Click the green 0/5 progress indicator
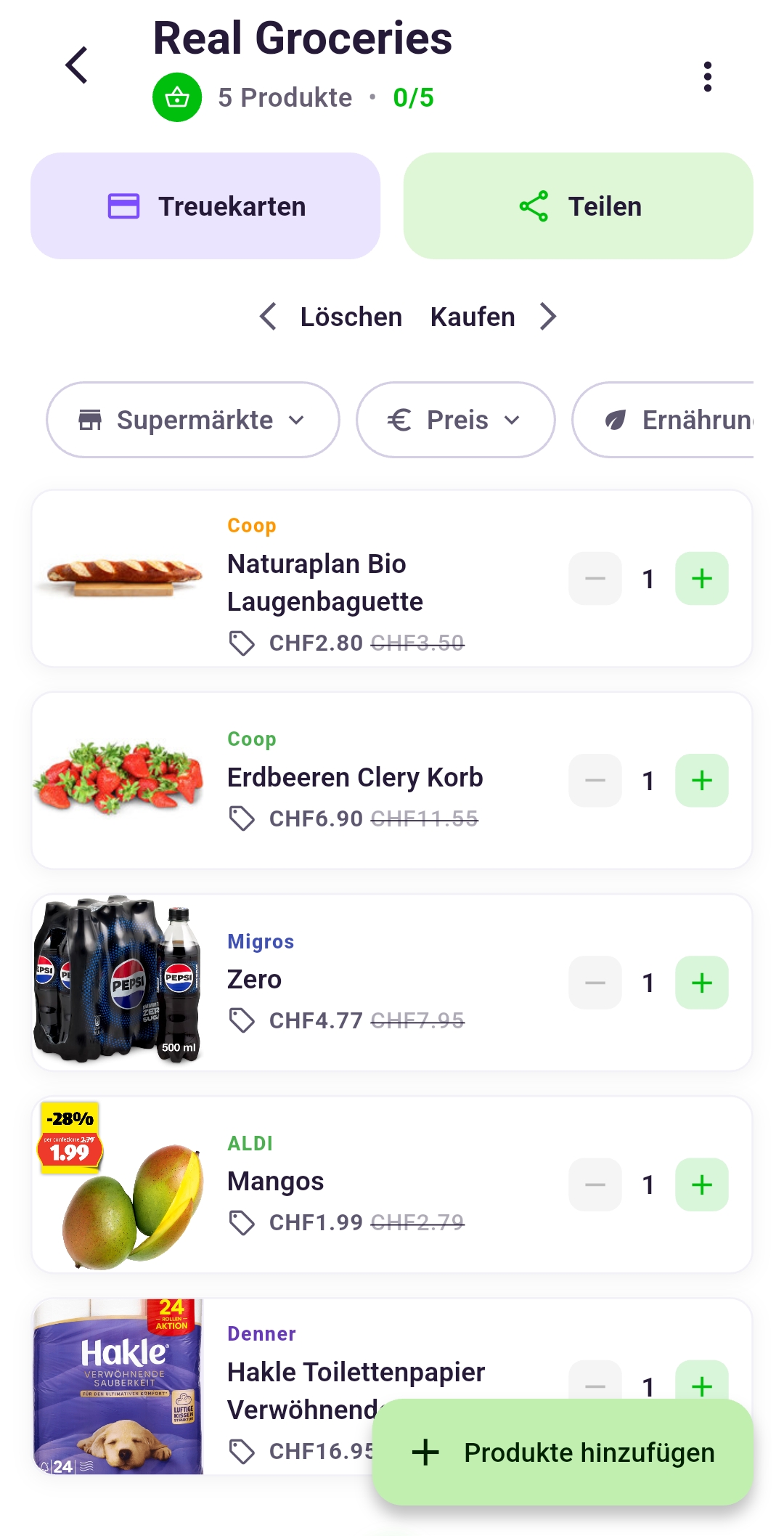The image size is (784, 1536). (413, 97)
